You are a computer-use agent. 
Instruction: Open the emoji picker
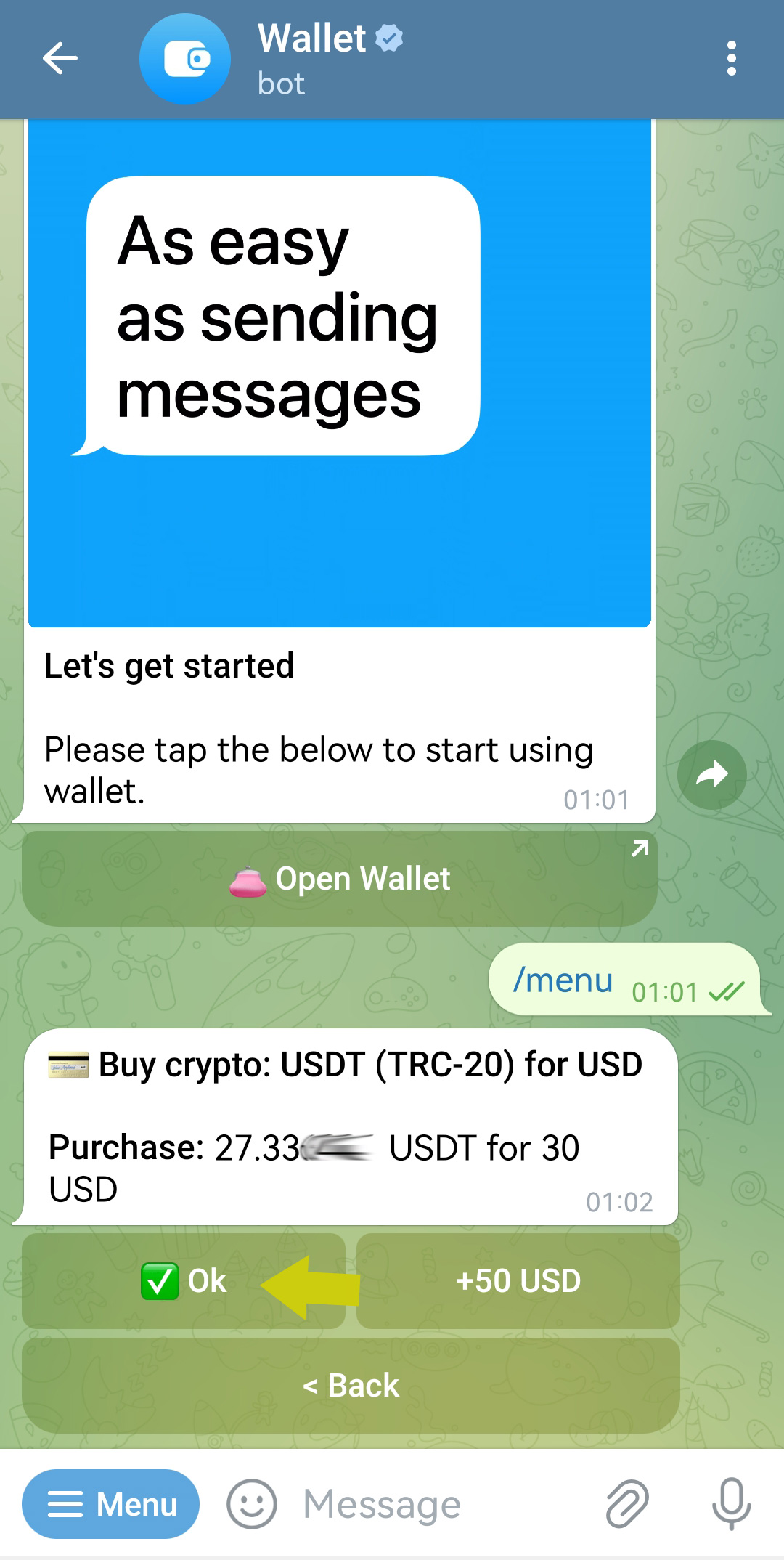[252, 1504]
